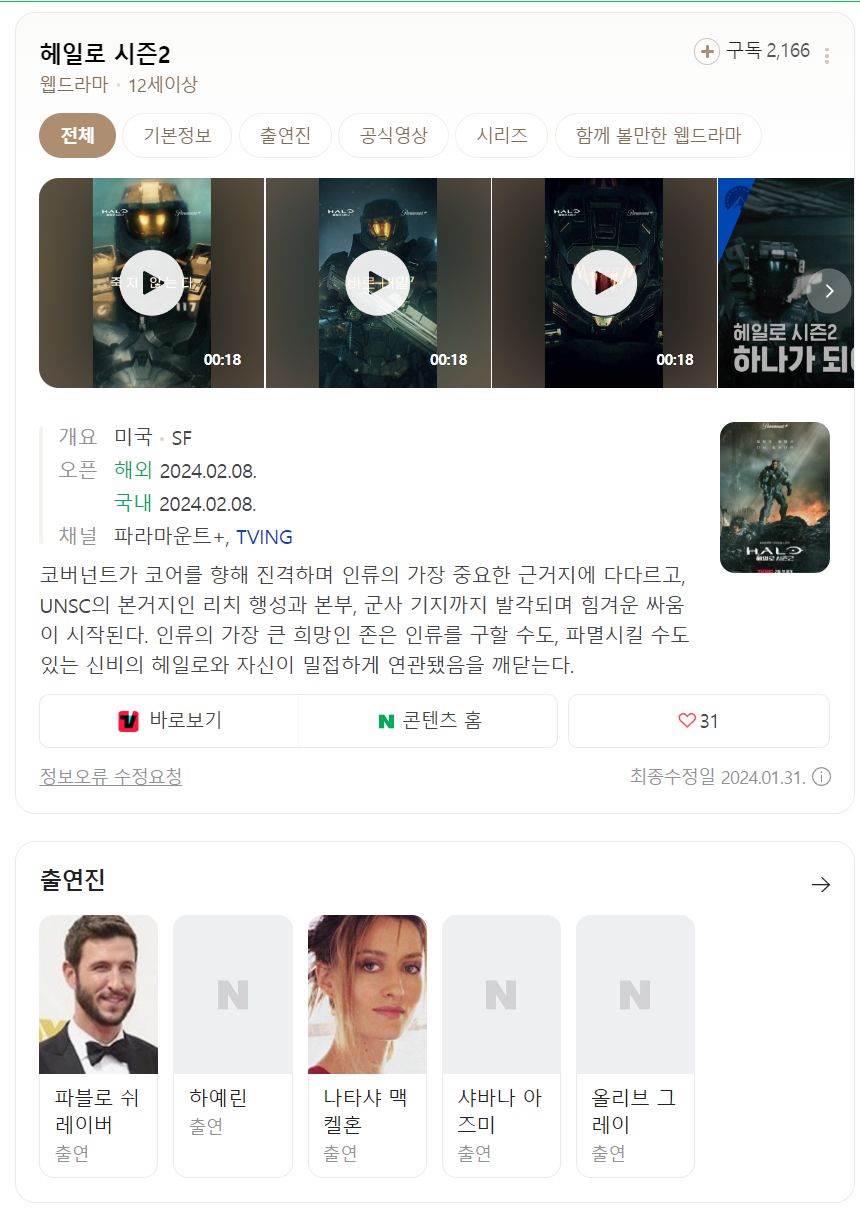Open the Halo season 2 poster image
The width and height of the screenshot is (860, 1213).
click(x=774, y=497)
